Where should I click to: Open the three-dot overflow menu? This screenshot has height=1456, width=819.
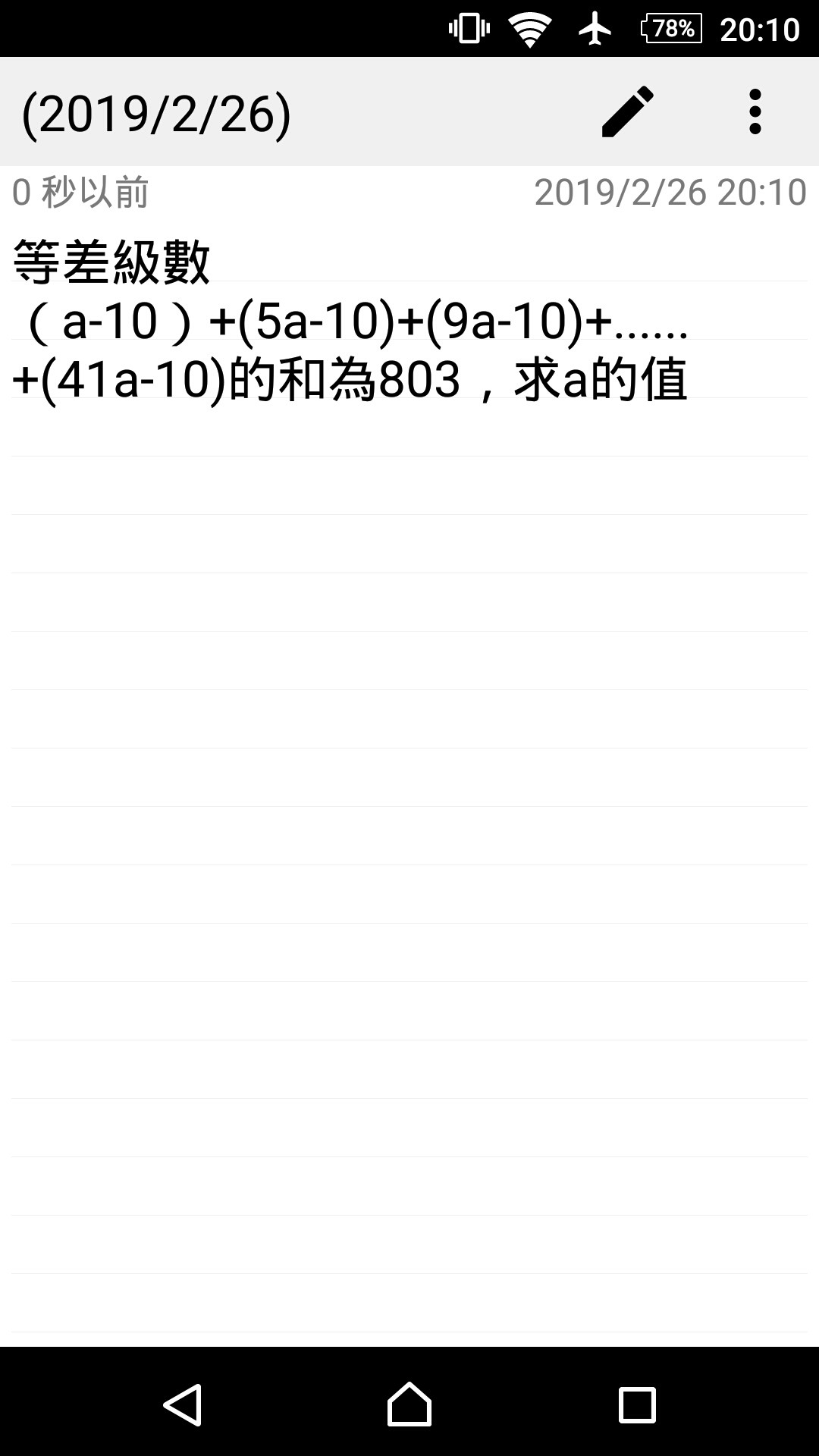755,111
